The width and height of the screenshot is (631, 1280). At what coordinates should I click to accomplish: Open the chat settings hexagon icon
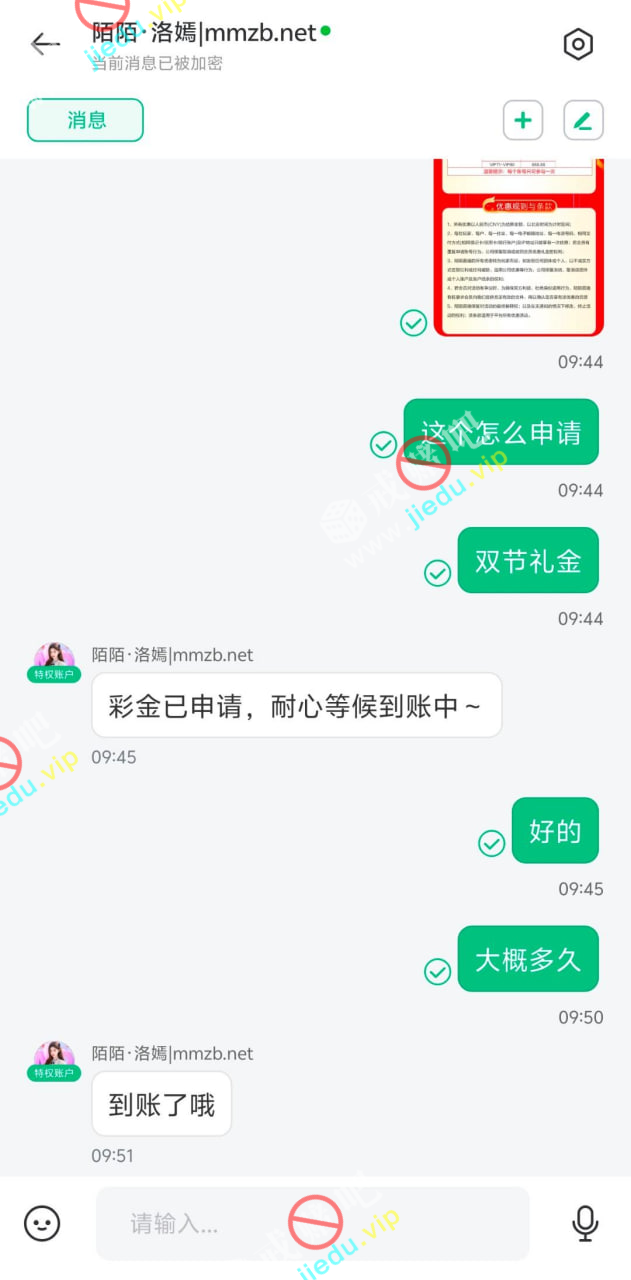pos(578,44)
